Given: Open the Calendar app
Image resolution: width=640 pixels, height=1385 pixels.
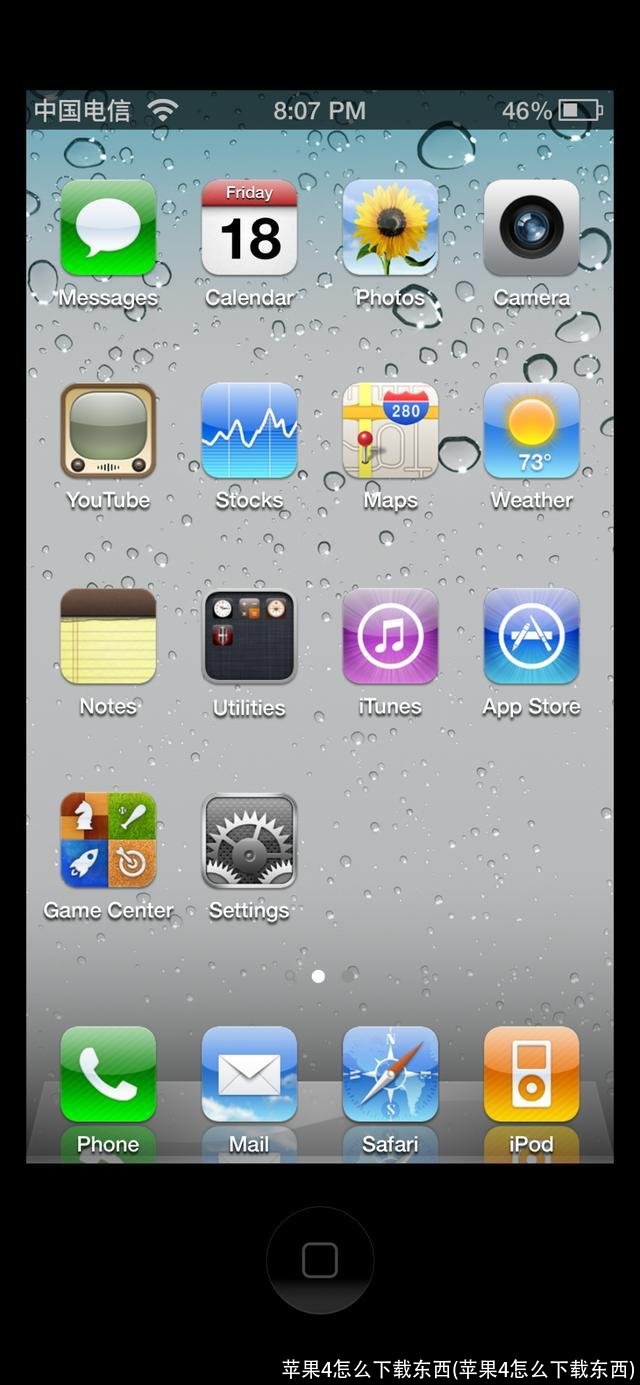Looking at the screenshot, I should tap(249, 228).
